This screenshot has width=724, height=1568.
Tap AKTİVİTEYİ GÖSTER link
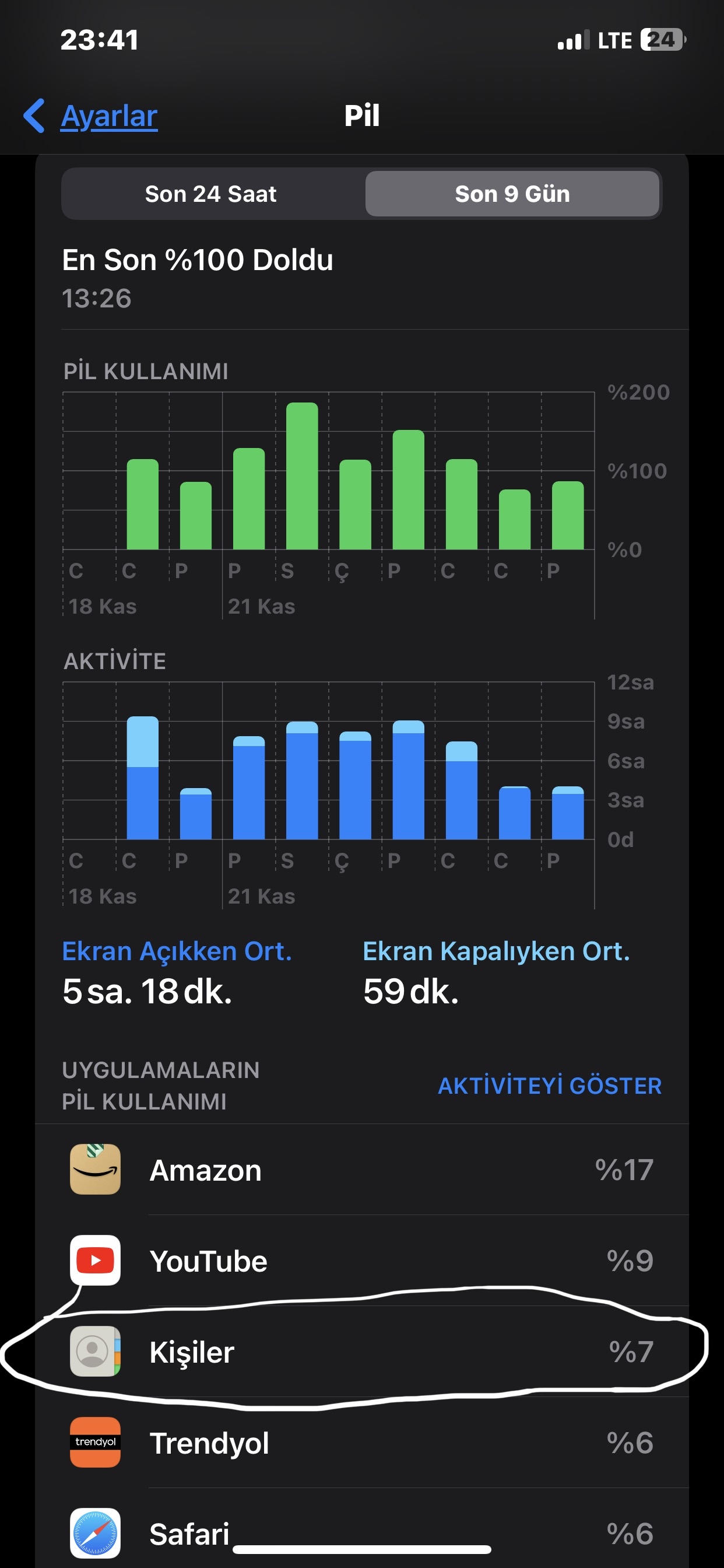pyautogui.click(x=549, y=1086)
